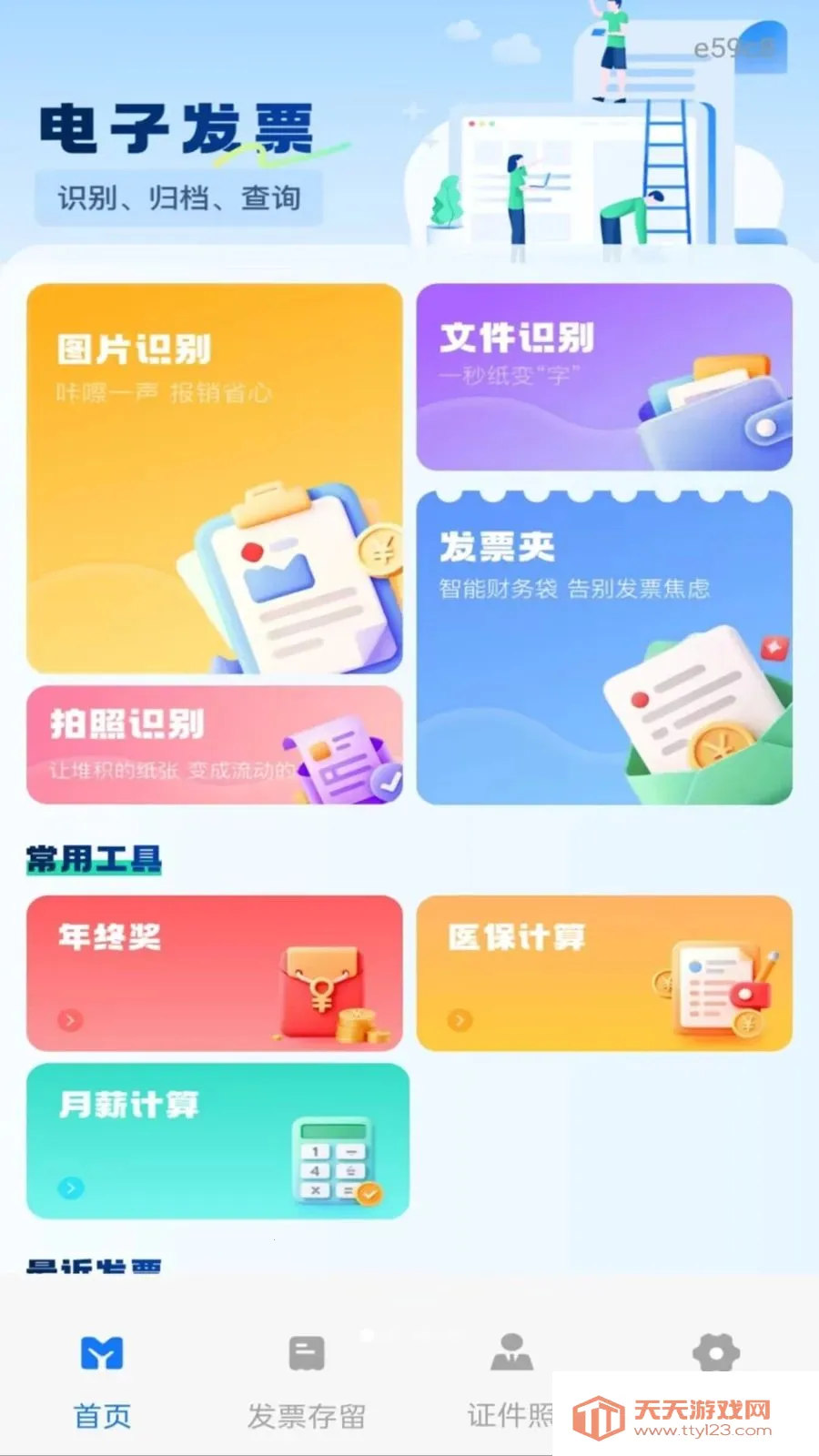Select the 拍照识别 card
The height and width of the screenshot is (1456, 819).
pyautogui.click(x=215, y=744)
